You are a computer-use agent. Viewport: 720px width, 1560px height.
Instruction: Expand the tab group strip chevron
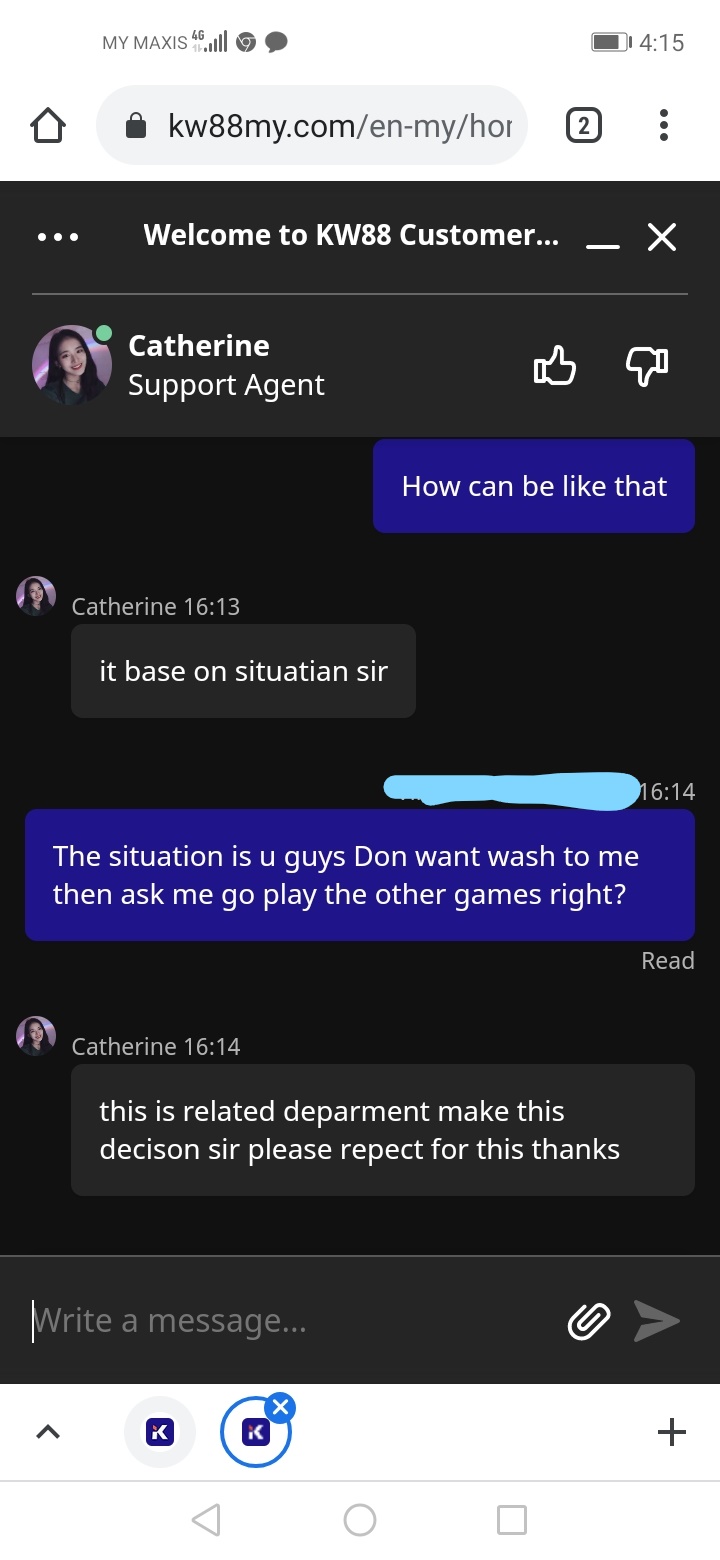[x=47, y=1432]
